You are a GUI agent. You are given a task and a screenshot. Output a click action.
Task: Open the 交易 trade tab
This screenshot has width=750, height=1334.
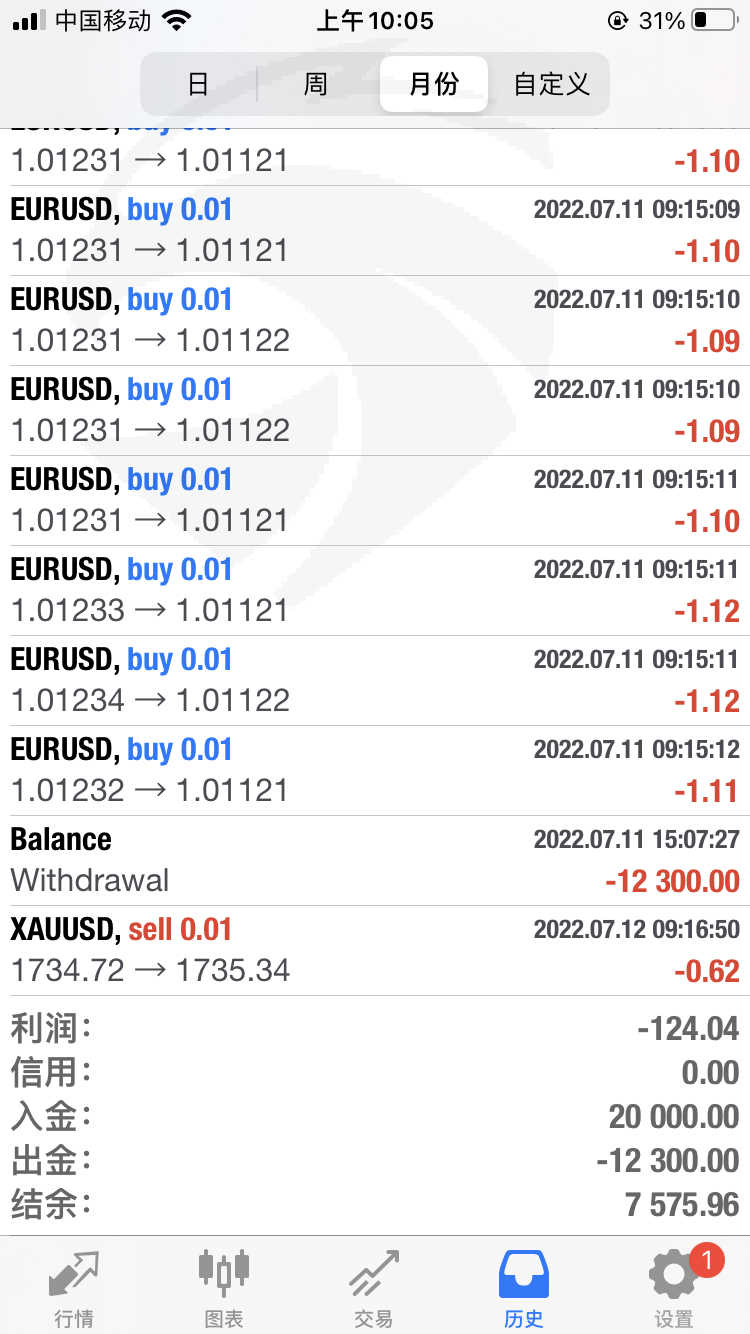pyautogui.click(x=374, y=1287)
